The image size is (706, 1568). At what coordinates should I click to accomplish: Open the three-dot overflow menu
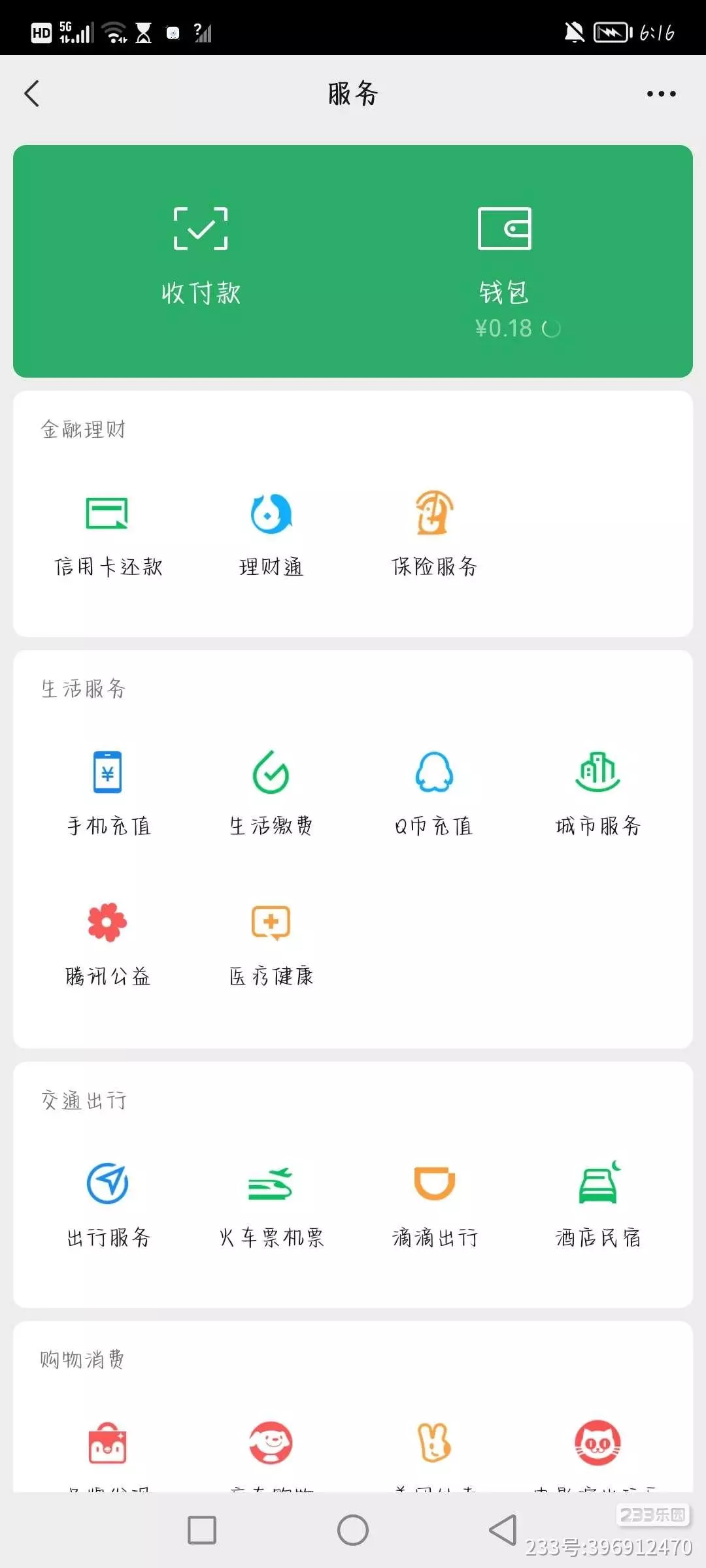pyautogui.click(x=661, y=94)
